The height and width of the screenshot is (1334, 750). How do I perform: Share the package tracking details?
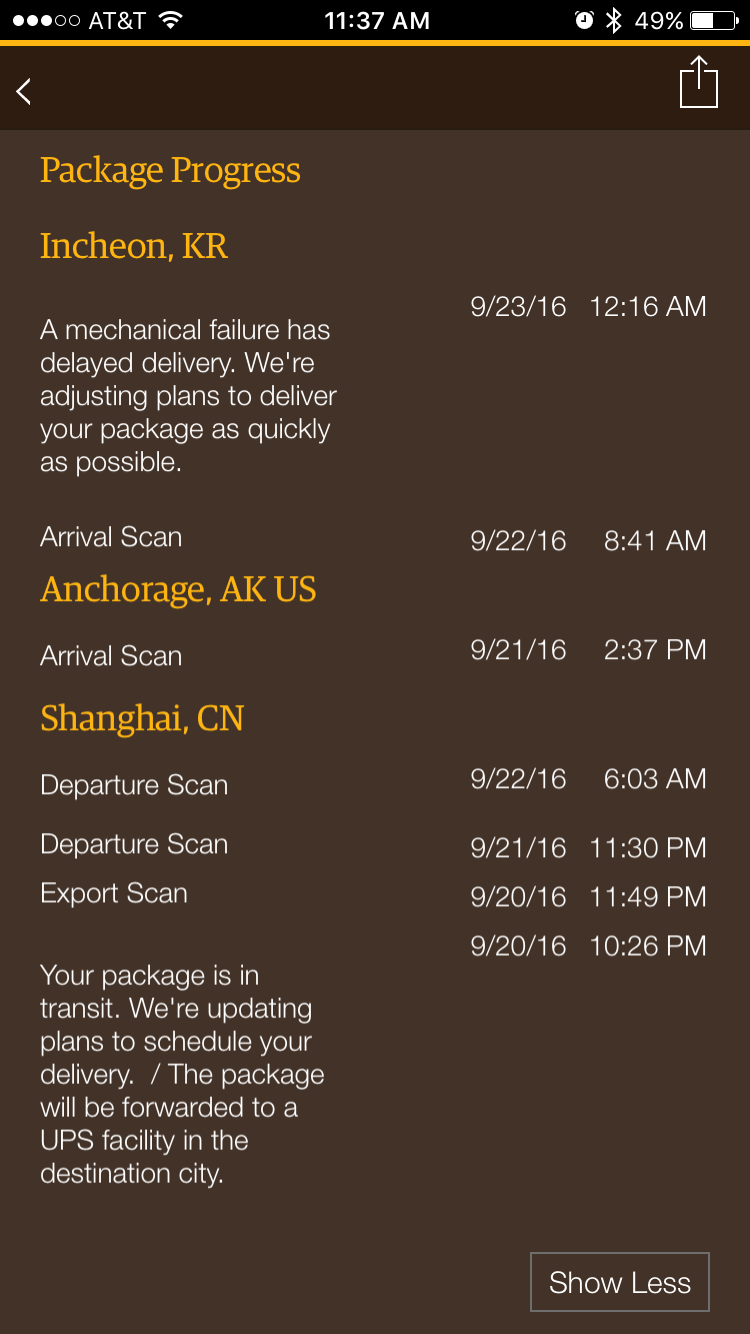699,82
